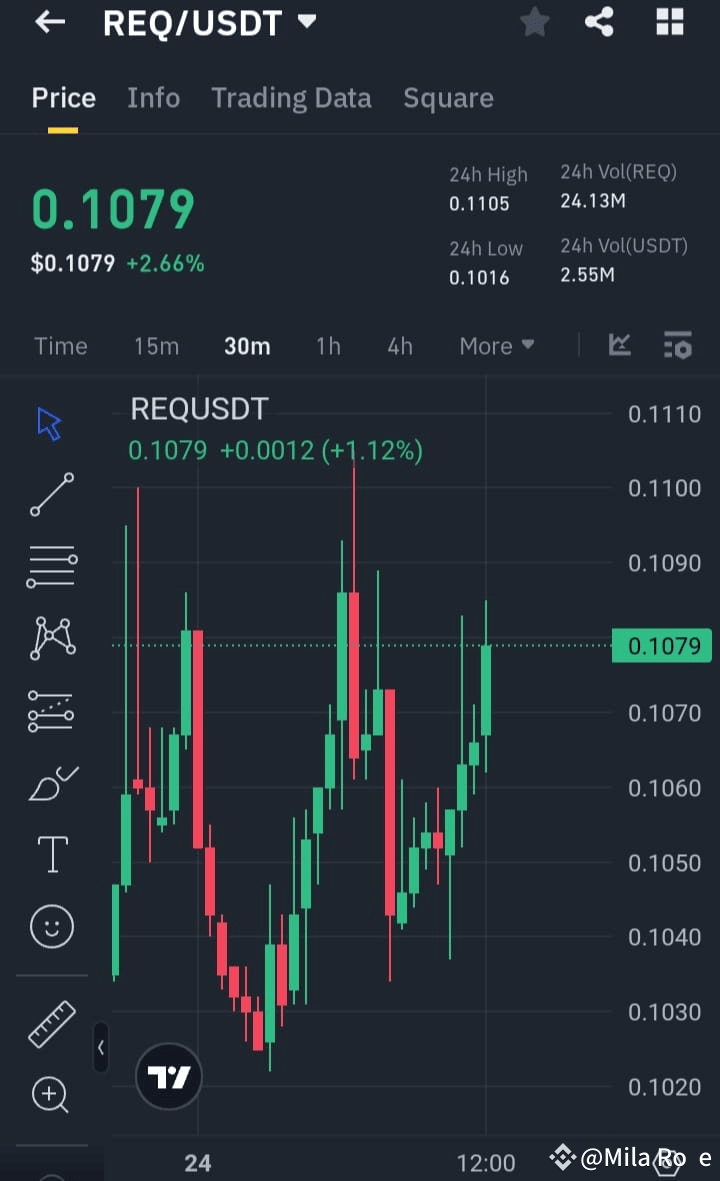Select the text annotation tool

(x=50, y=854)
